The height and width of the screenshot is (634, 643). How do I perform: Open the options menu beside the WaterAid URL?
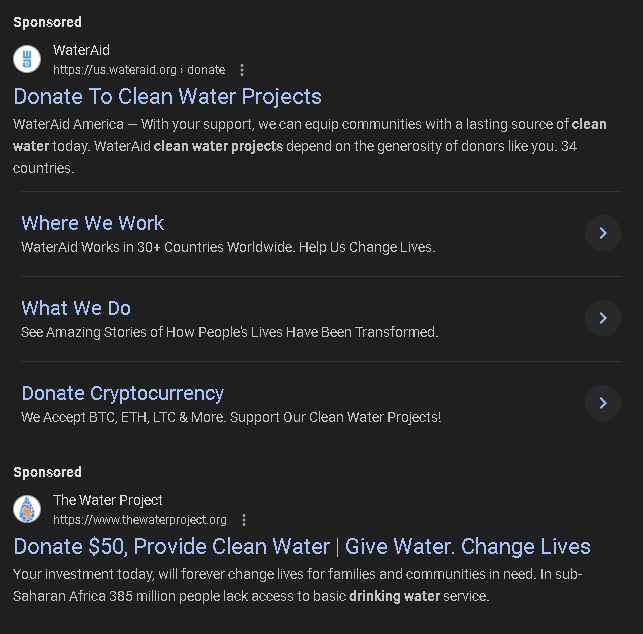click(x=242, y=70)
